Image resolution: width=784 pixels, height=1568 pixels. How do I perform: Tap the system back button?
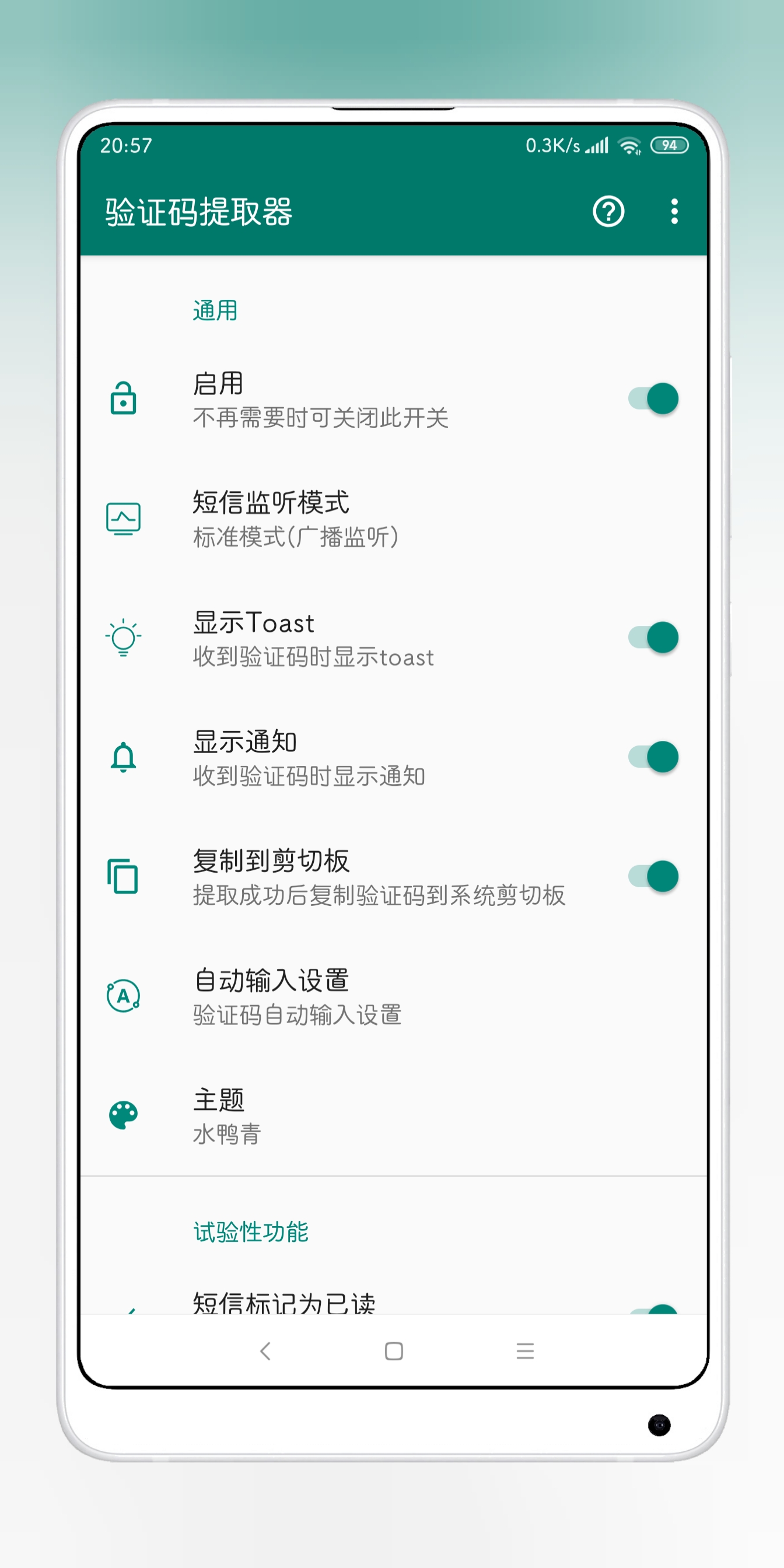(265, 1352)
